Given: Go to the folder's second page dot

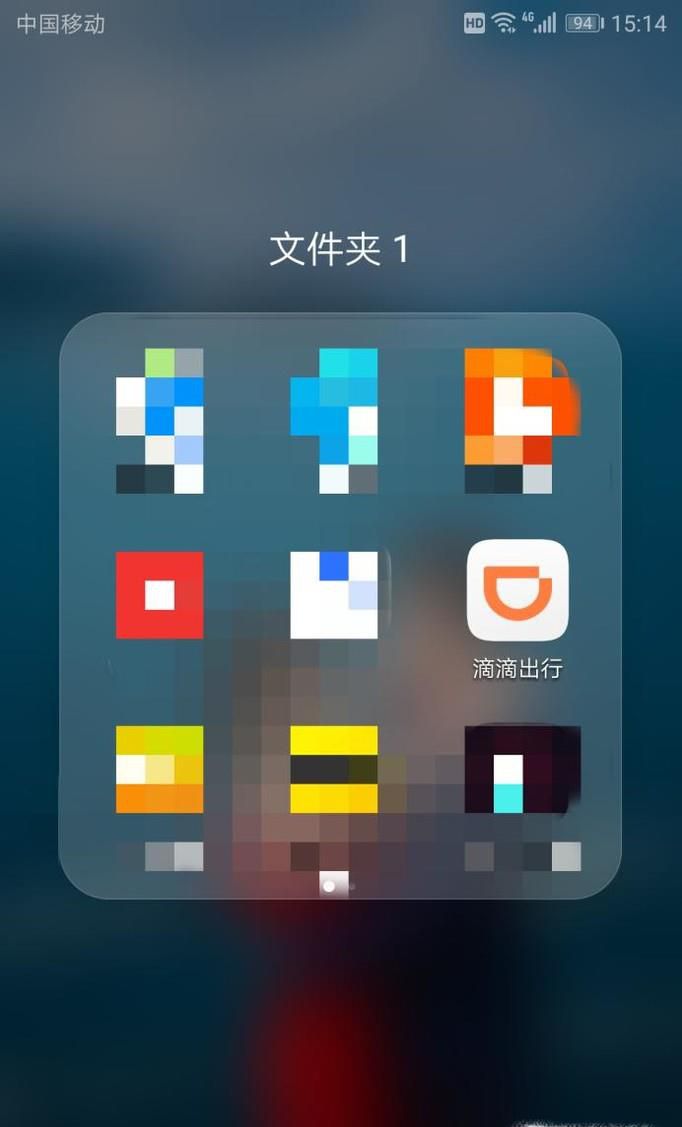Looking at the screenshot, I should 352,886.
